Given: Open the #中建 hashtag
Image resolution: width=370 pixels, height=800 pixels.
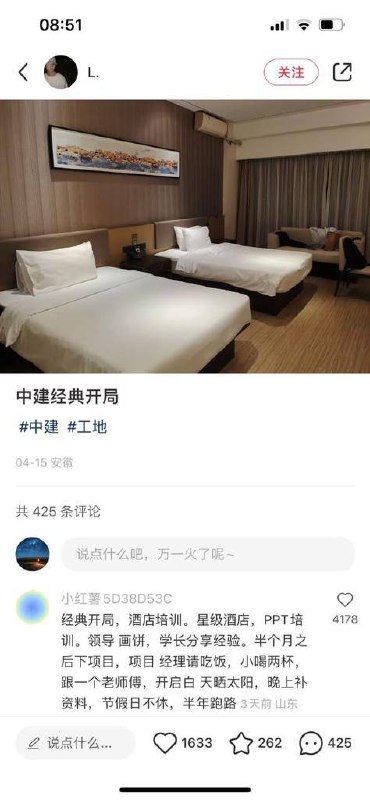Looking at the screenshot, I should (x=38, y=427).
